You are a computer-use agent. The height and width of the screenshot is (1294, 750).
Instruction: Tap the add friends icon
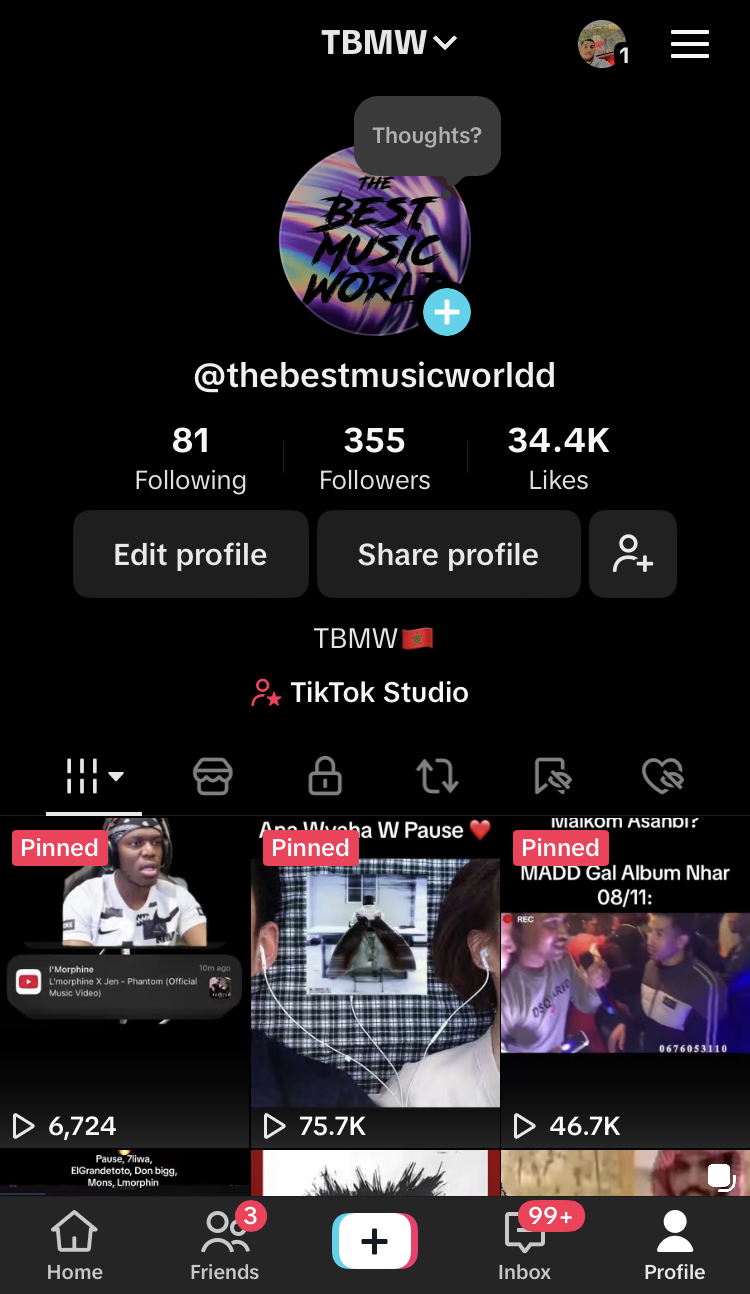[633, 553]
